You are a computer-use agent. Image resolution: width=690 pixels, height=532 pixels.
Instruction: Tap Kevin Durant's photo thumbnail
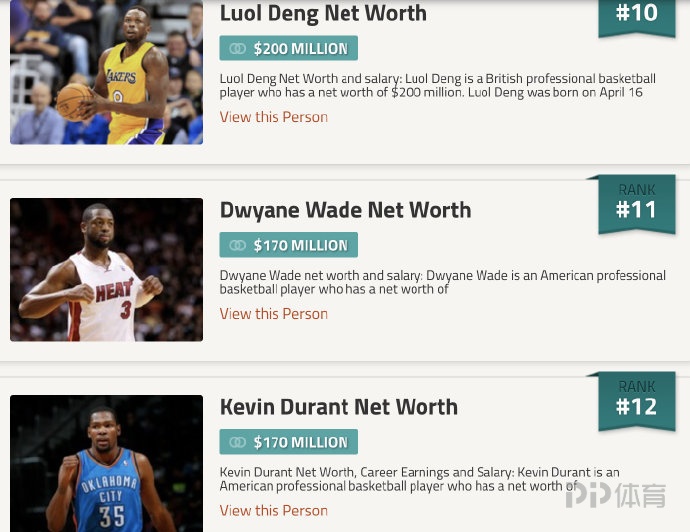point(106,463)
